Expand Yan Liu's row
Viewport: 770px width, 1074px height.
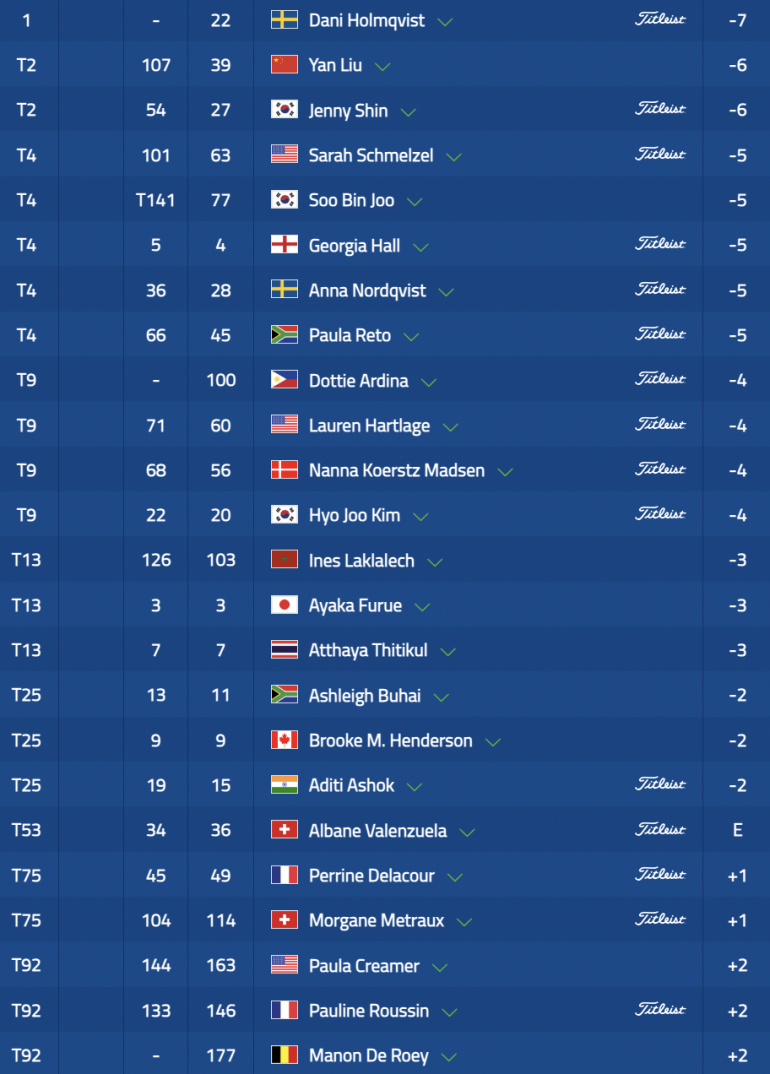pos(382,67)
